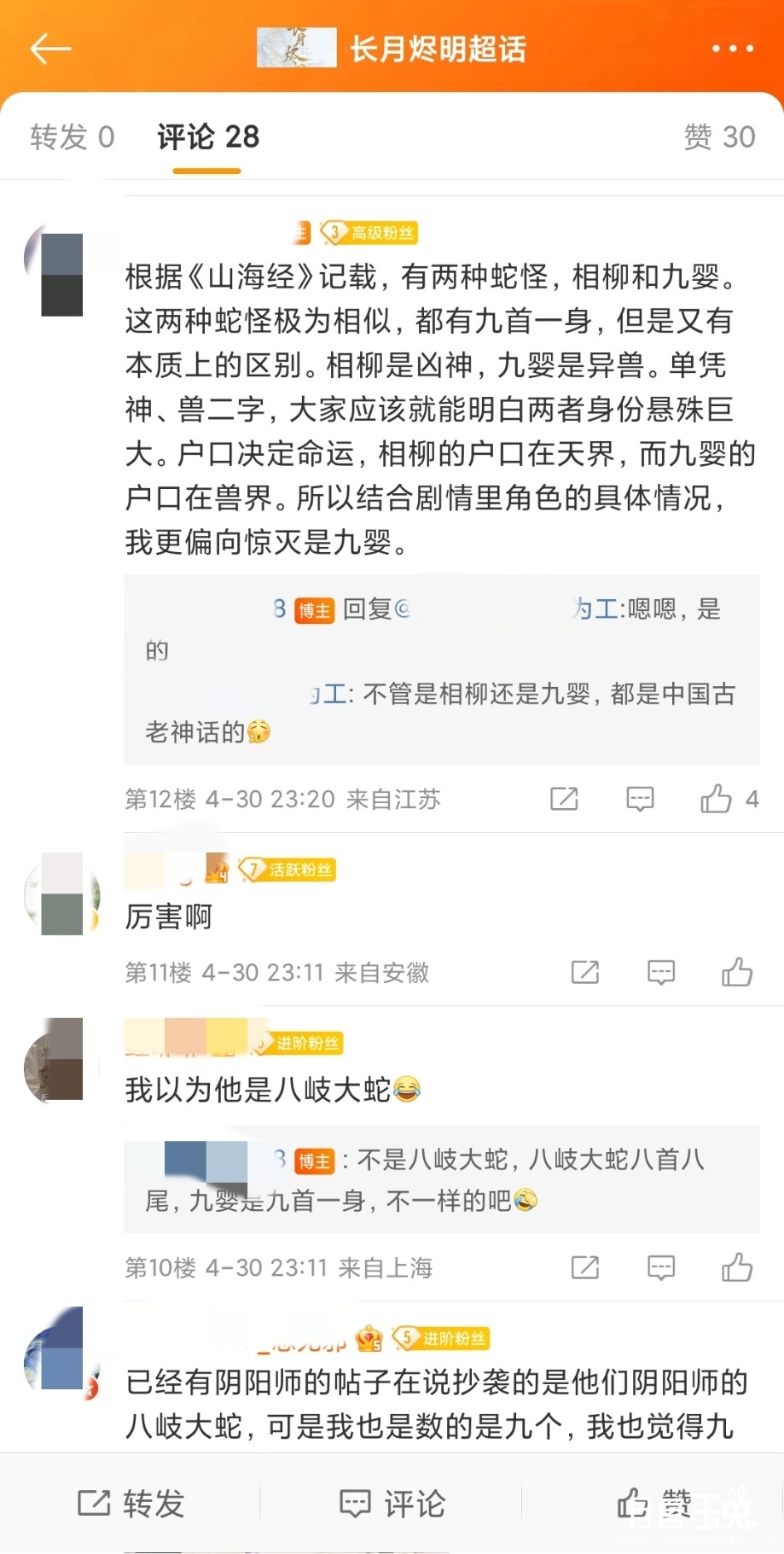The width and height of the screenshot is (784, 1554).
Task: Select the 评论 28 tab
Action: 208,137
